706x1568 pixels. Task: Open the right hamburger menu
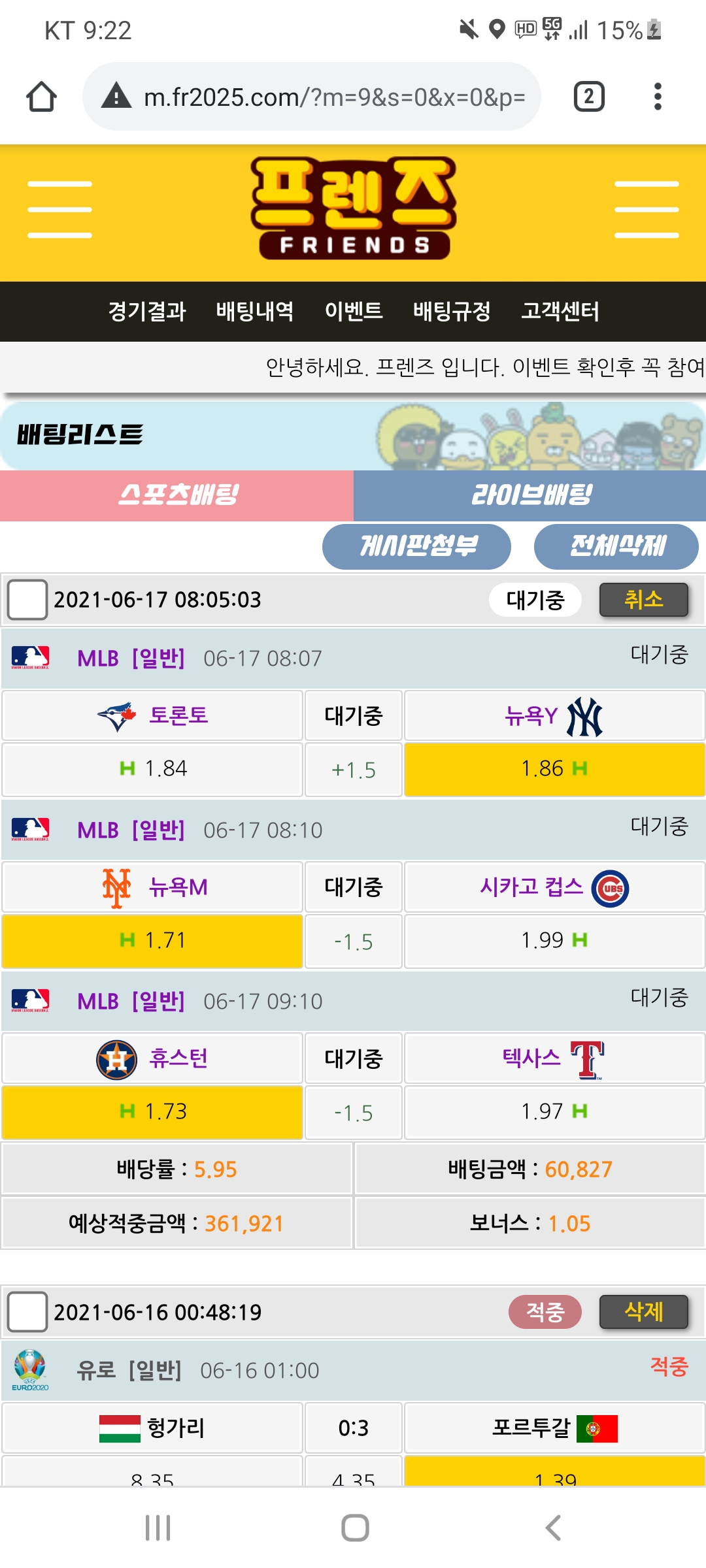point(647,209)
